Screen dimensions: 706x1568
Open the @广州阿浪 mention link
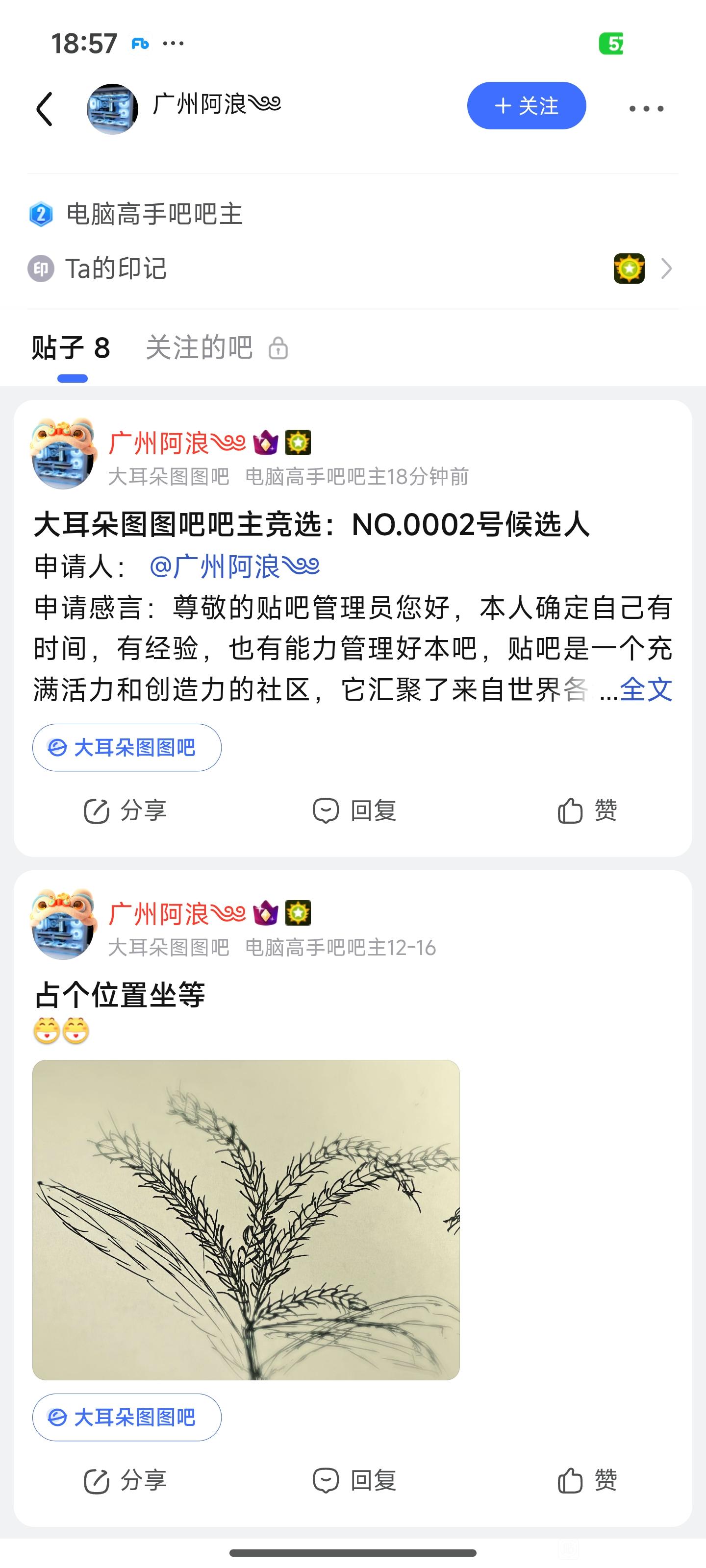click(x=234, y=567)
